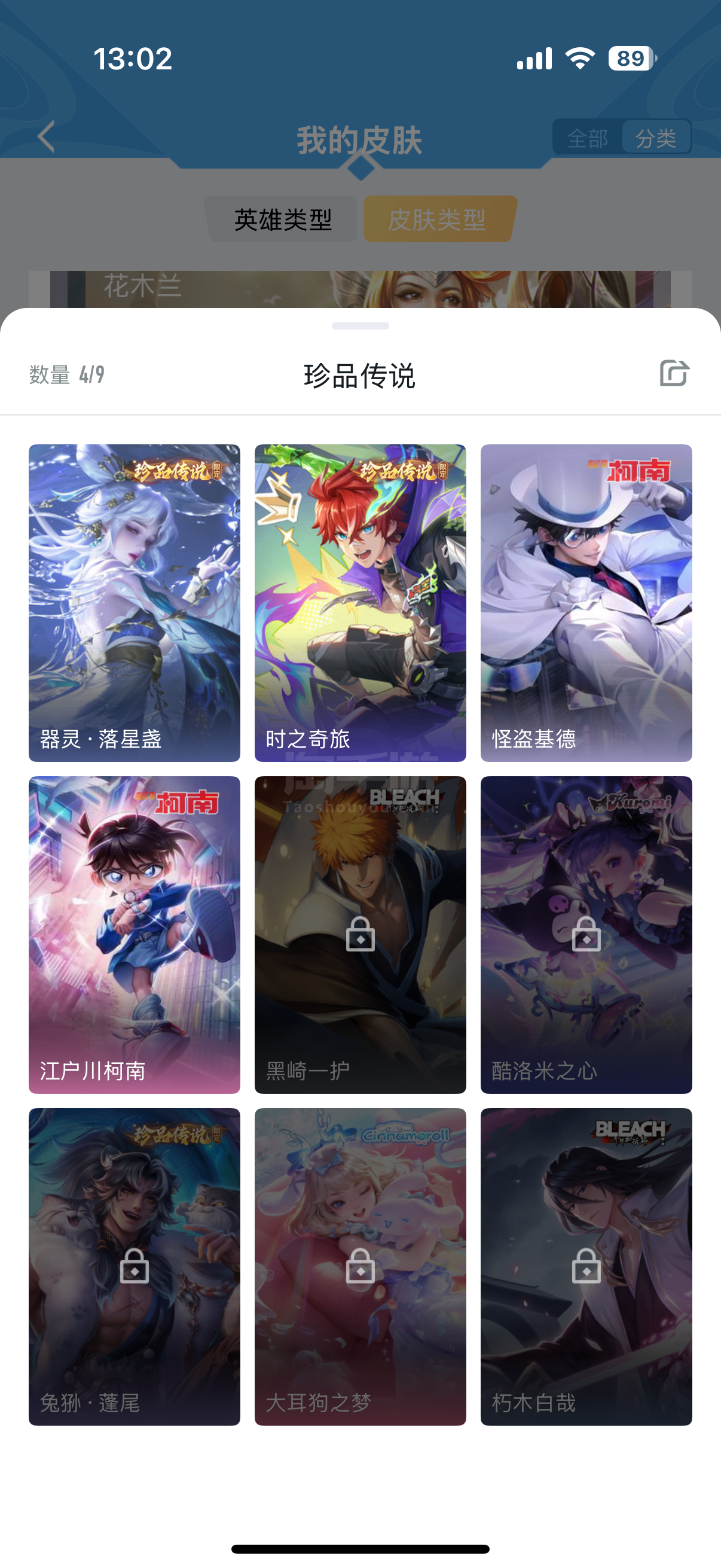This screenshot has width=721, height=1568.
Task: Switch to the 分类 view
Action: pos(656,138)
